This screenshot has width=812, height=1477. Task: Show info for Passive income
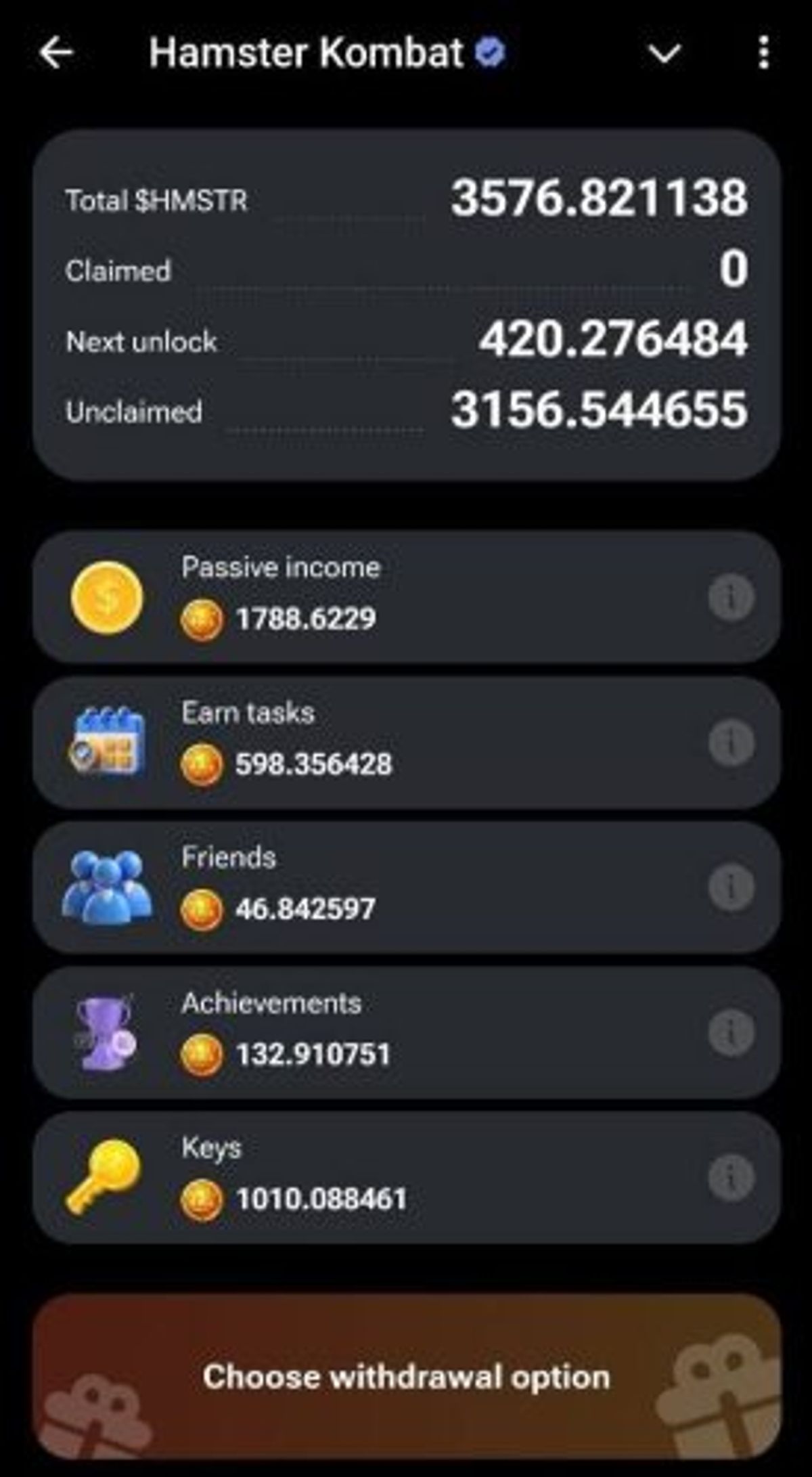731,598
